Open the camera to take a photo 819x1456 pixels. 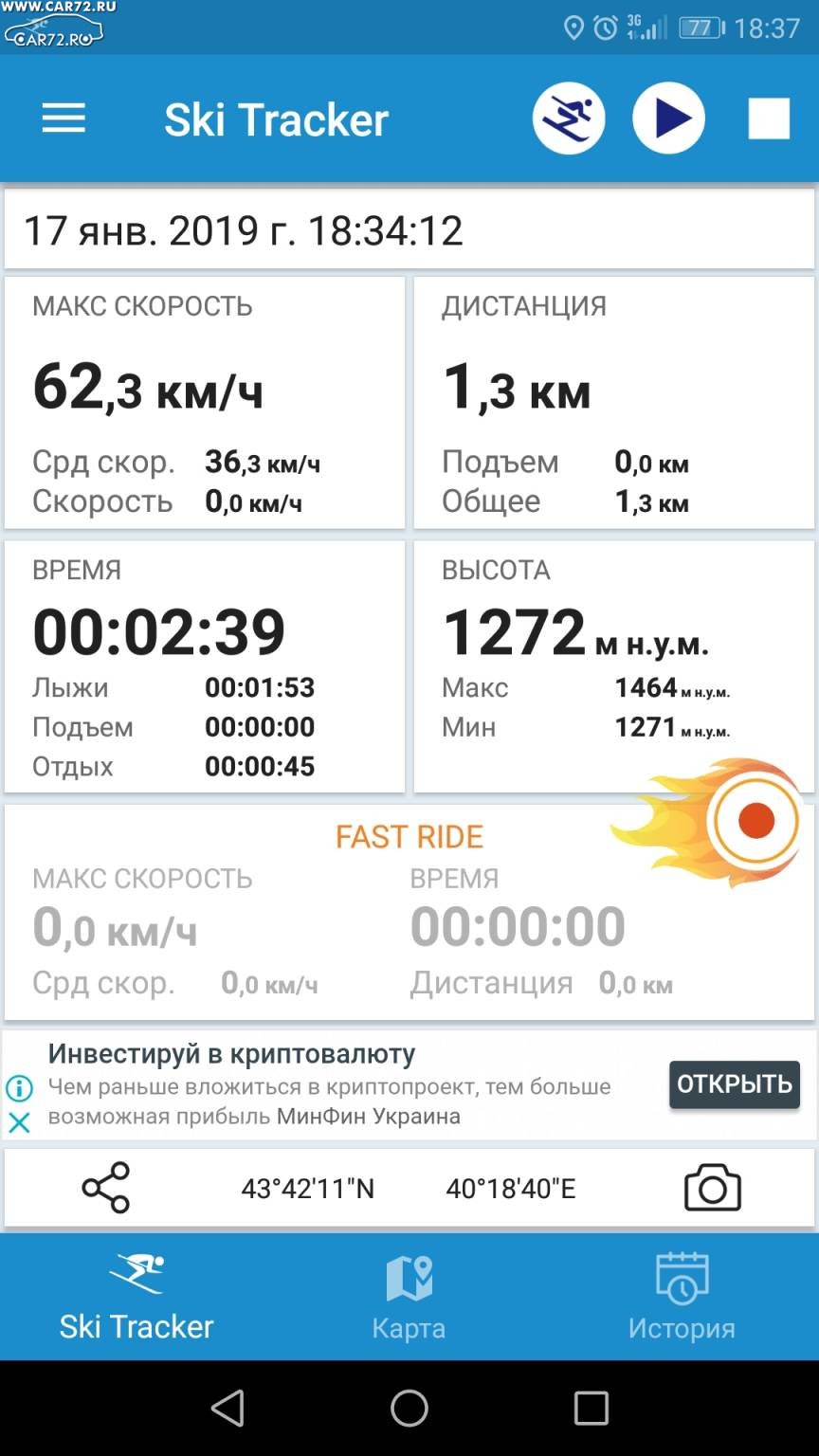coord(713,1188)
